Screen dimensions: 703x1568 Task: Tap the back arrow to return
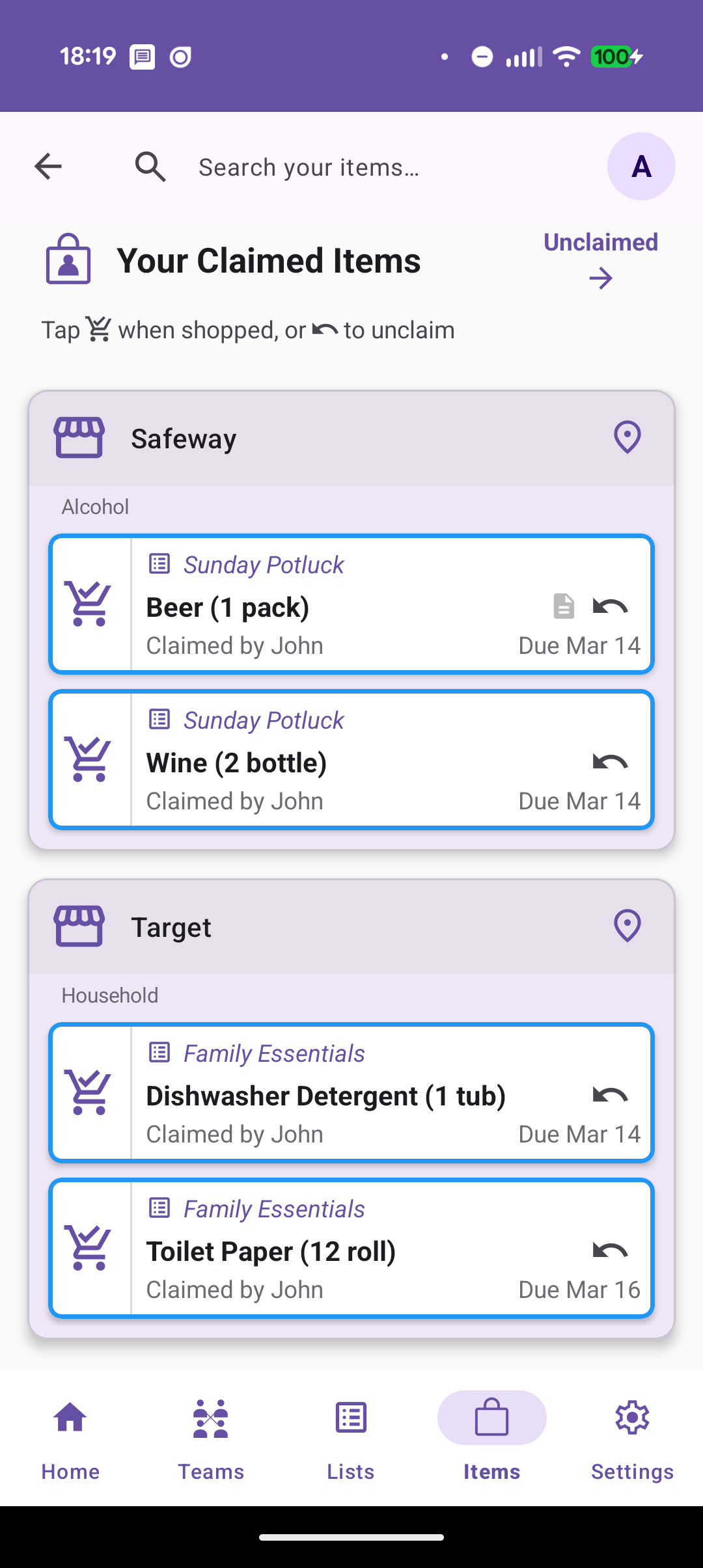(48, 166)
